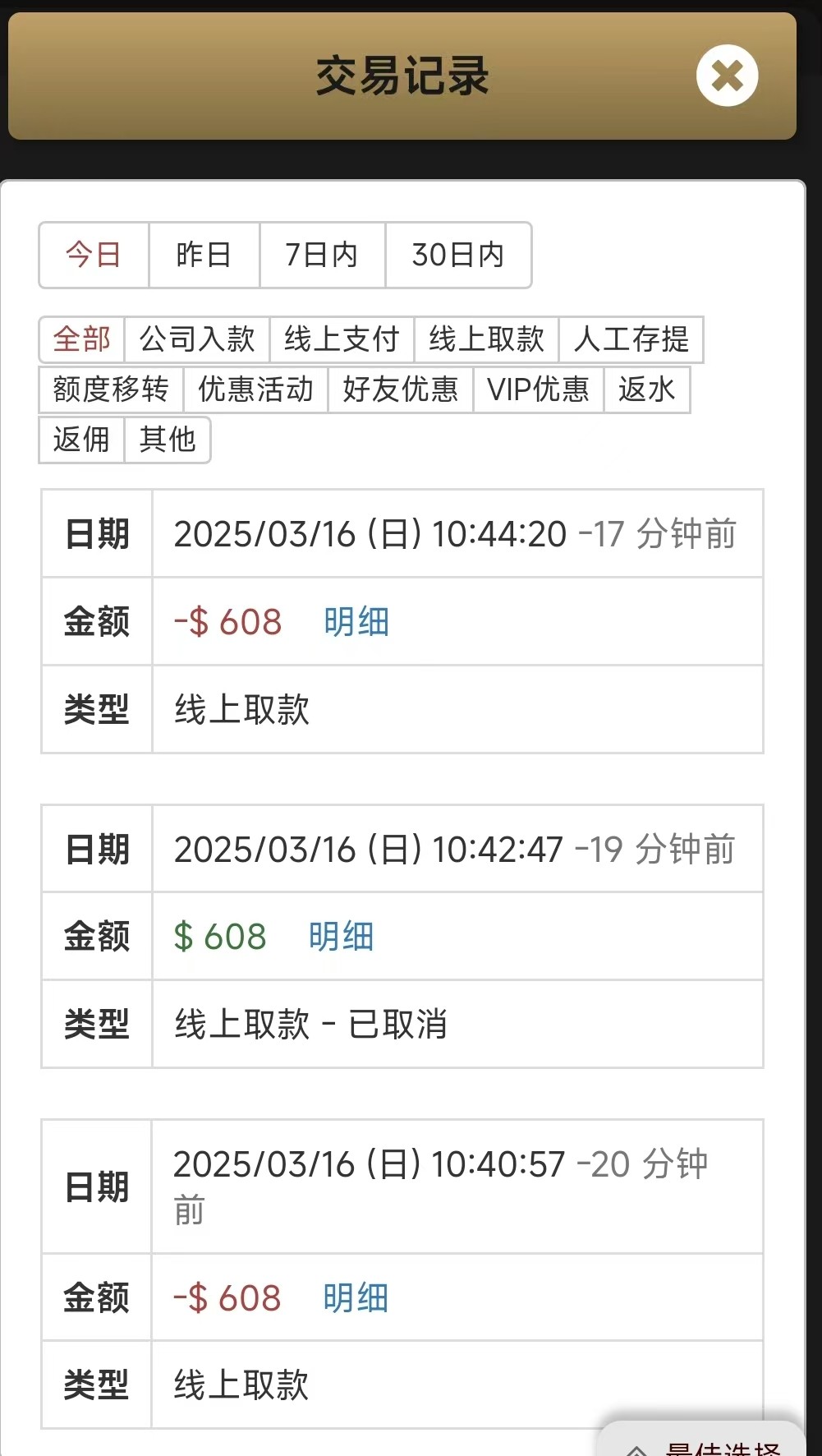
Task: Select the 30日内 date range
Action: 458,255
